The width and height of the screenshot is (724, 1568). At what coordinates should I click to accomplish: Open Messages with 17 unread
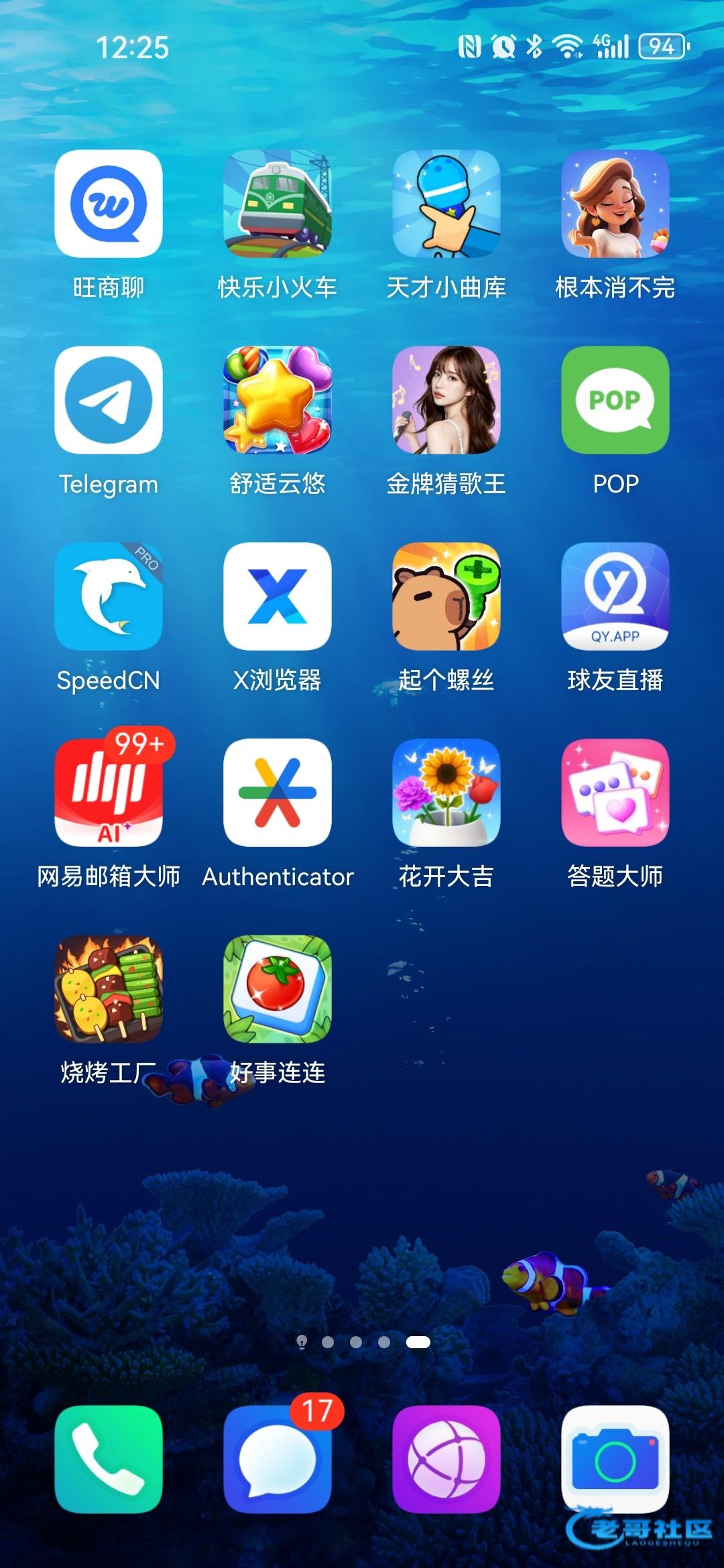tap(278, 1459)
